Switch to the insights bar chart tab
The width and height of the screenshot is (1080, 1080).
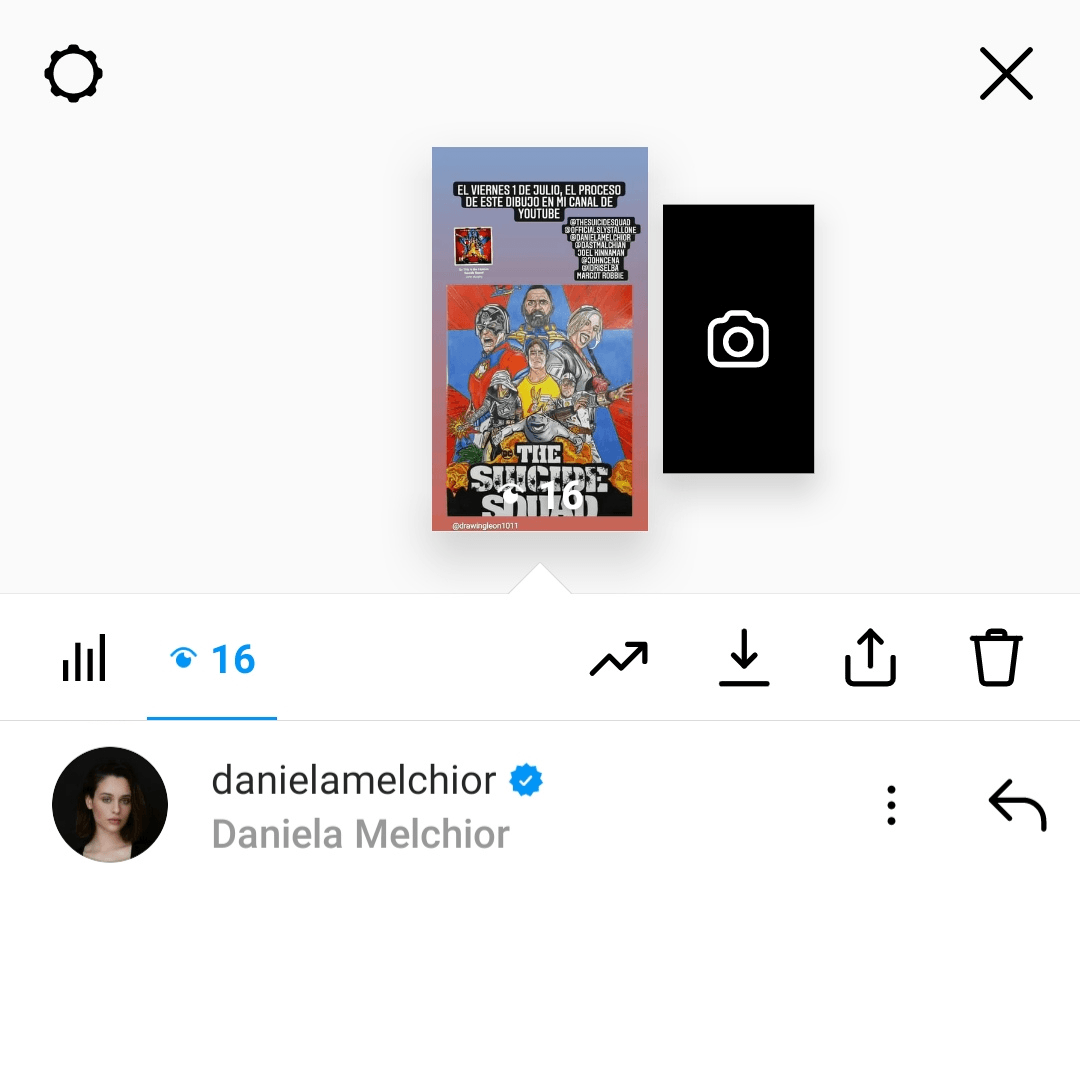pyautogui.click(x=84, y=659)
